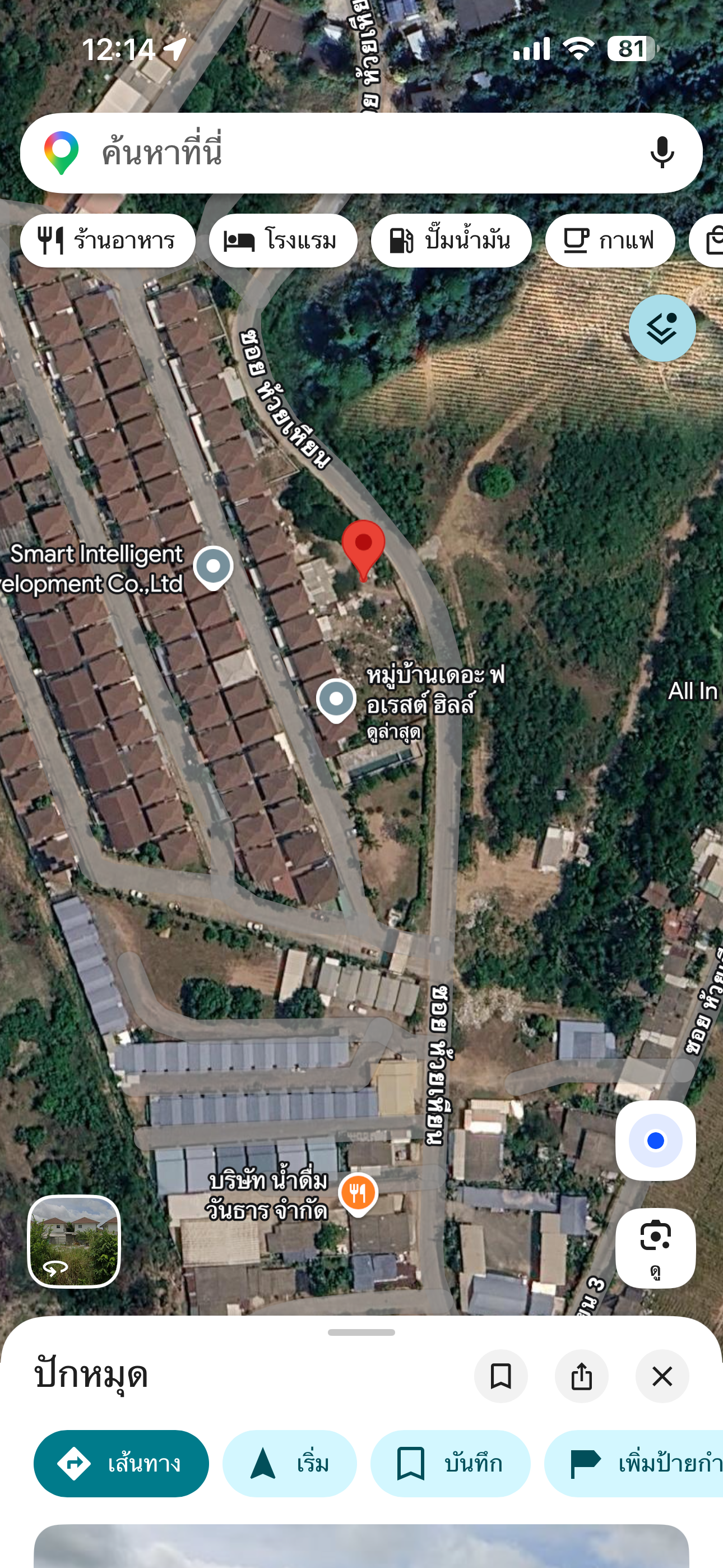Get directions with เส้นทาง button
This screenshot has width=723, height=1568.
pyautogui.click(x=121, y=1463)
